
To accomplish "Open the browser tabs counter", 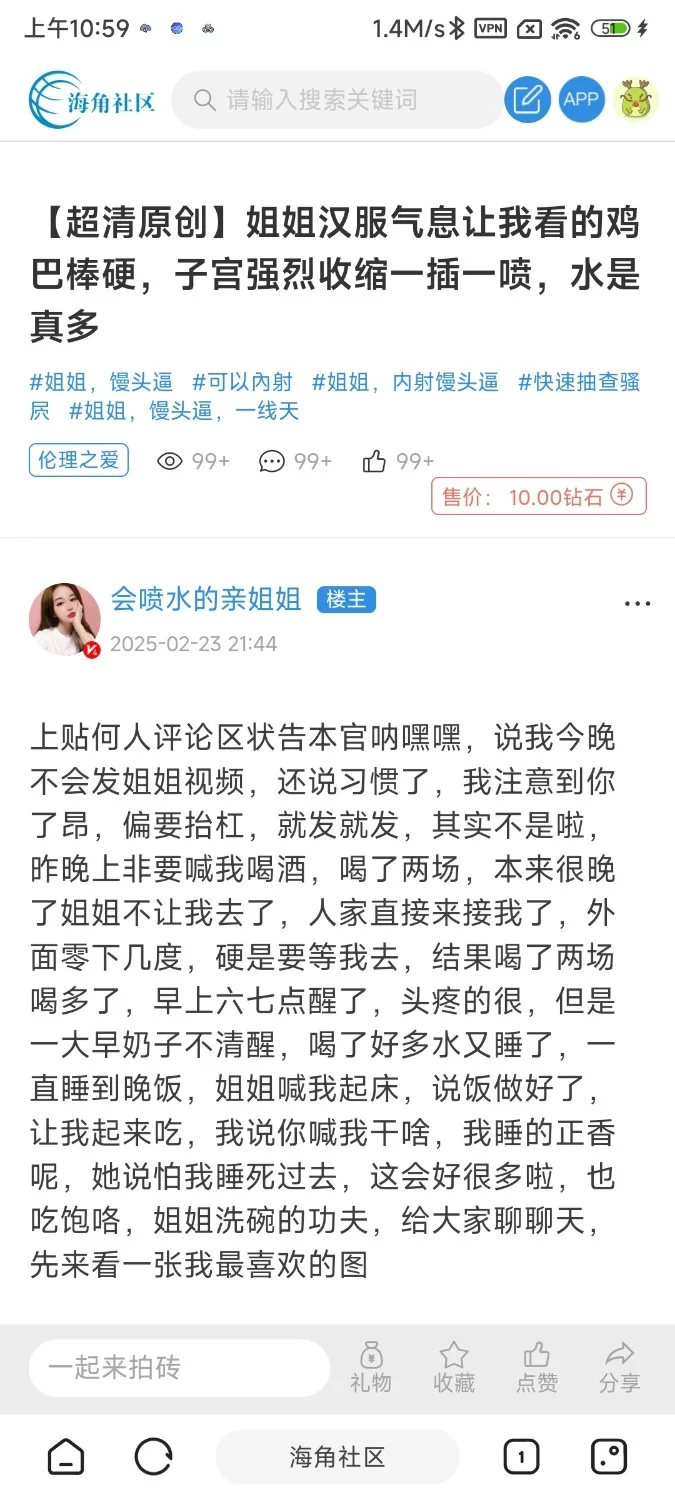I will coord(521,1457).
